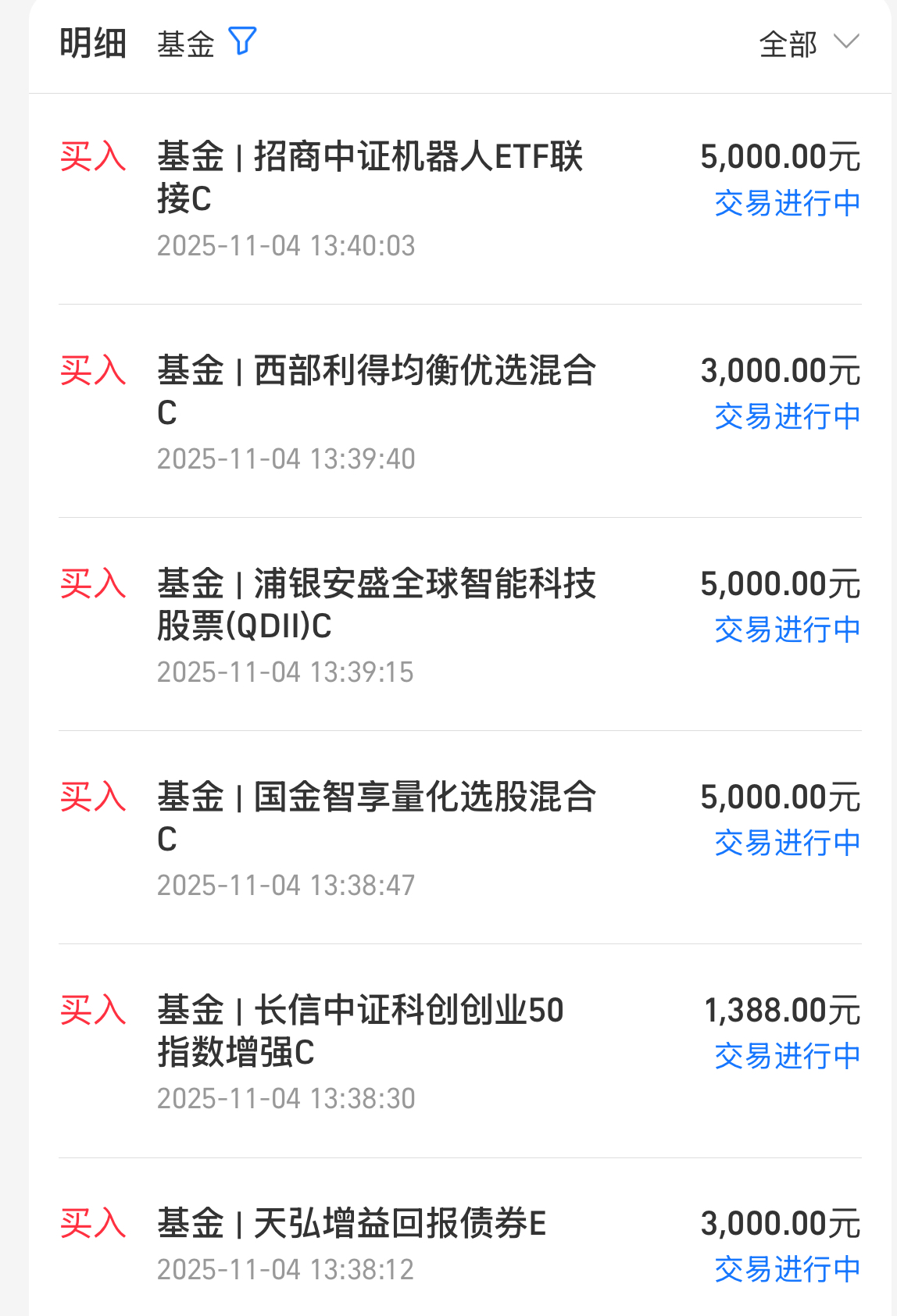The width and height of the screenshot is (897, 1316).
Task: Open the 浦银安盛全球智能科技股票(QDII)C record
Action: (x=460, y=625)
